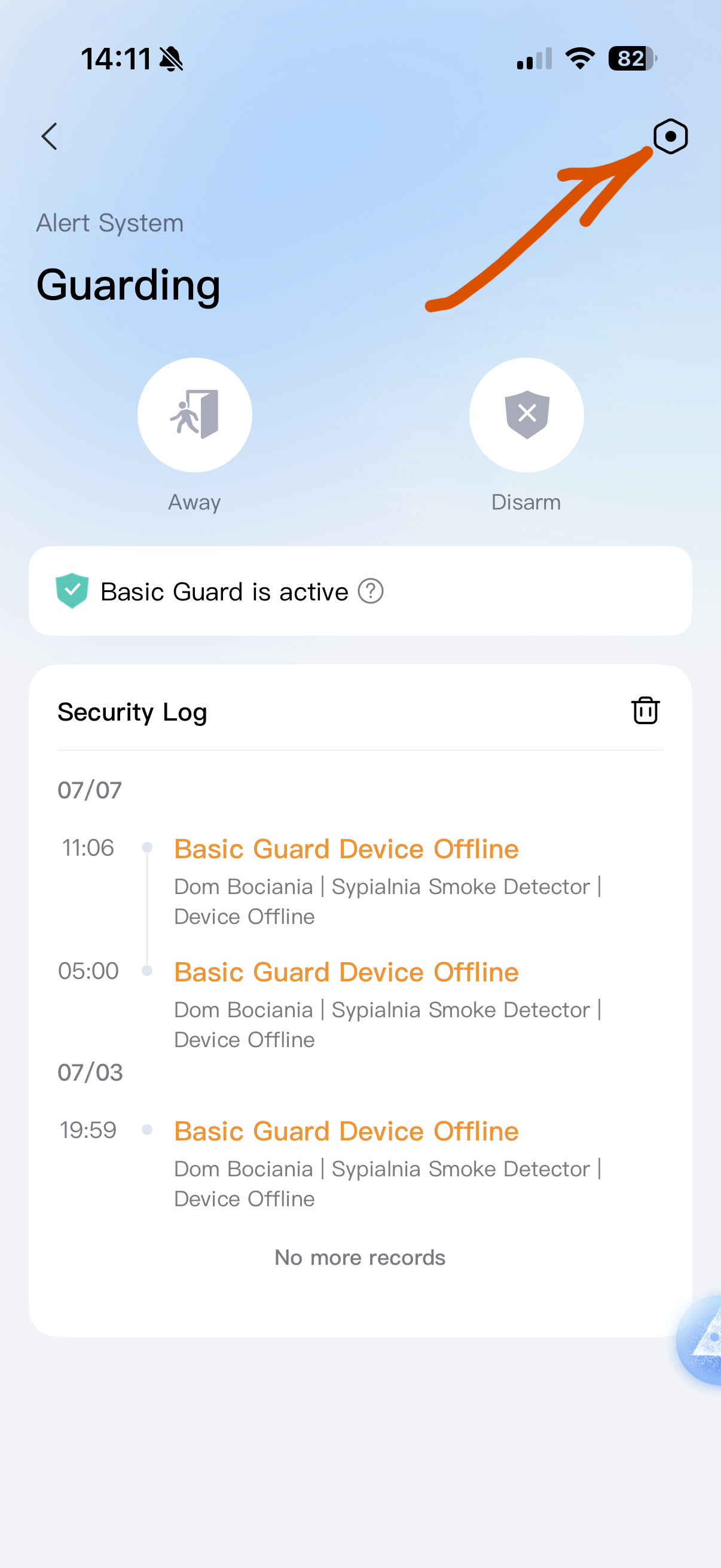Open the Alert System settings hexagon icon

coord(671,136)
